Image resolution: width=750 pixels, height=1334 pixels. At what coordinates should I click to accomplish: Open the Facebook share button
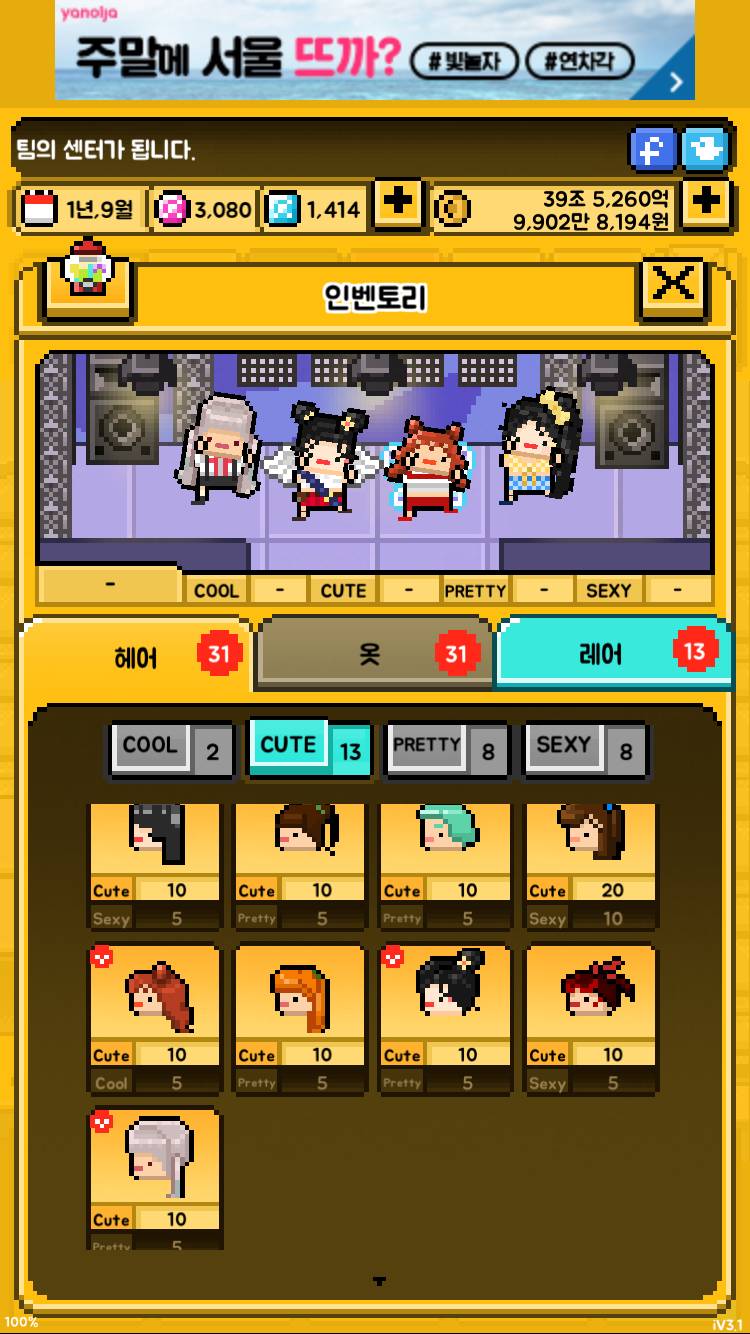(x=652, y=151)
